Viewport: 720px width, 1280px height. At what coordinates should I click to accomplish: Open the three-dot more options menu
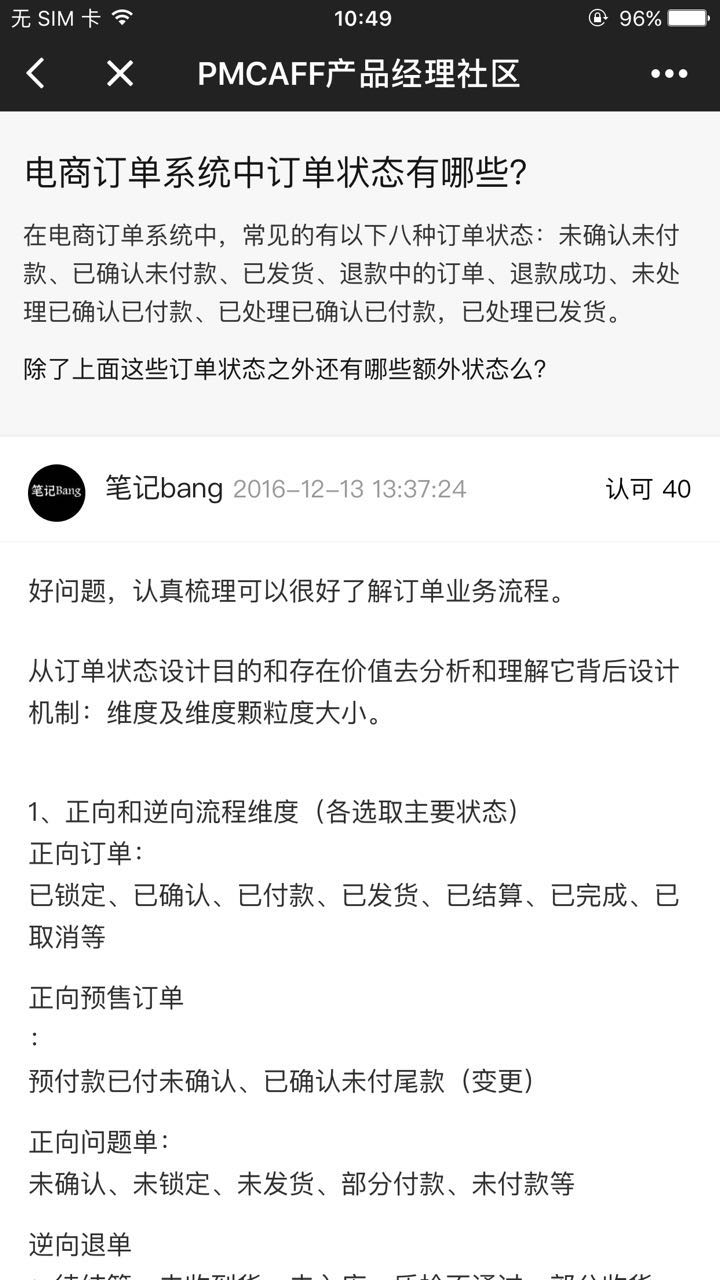(669, 73)
